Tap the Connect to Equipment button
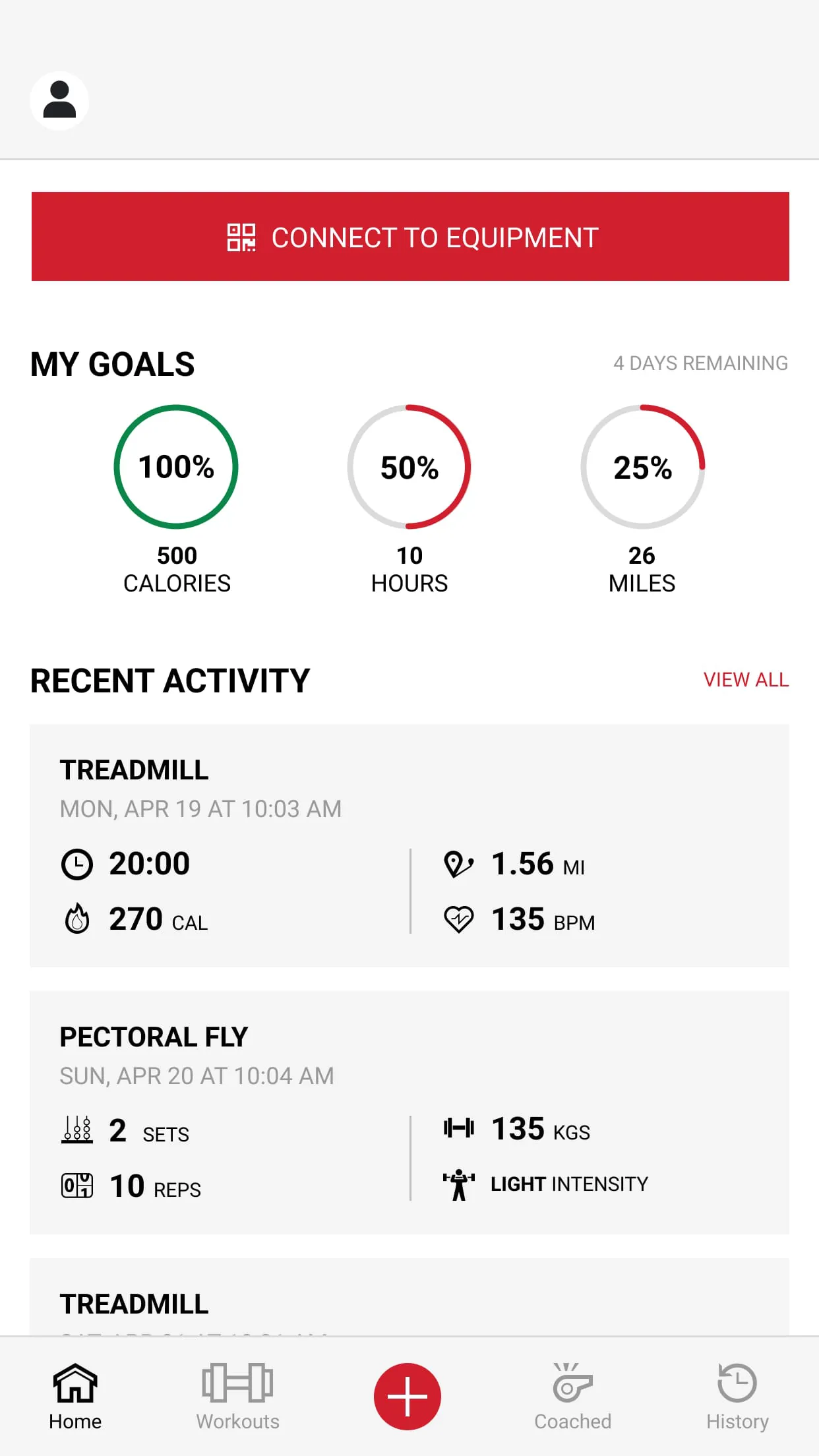This screenshot has height=1456, width=819. 409,237
